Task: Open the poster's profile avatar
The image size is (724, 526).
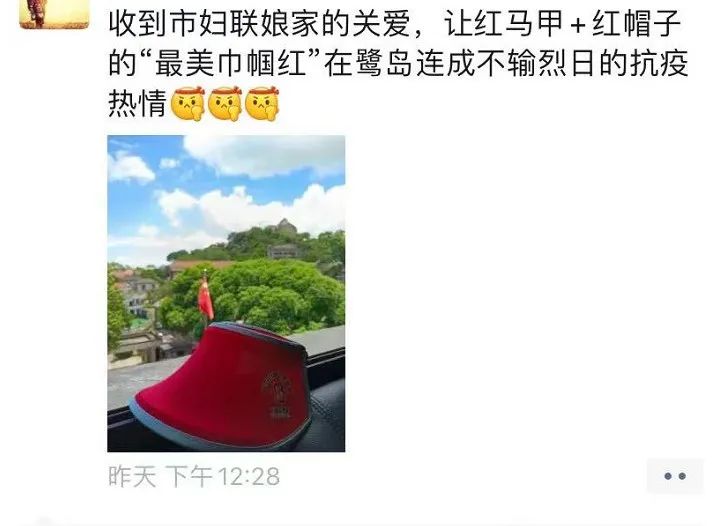Action: [53, 13]
